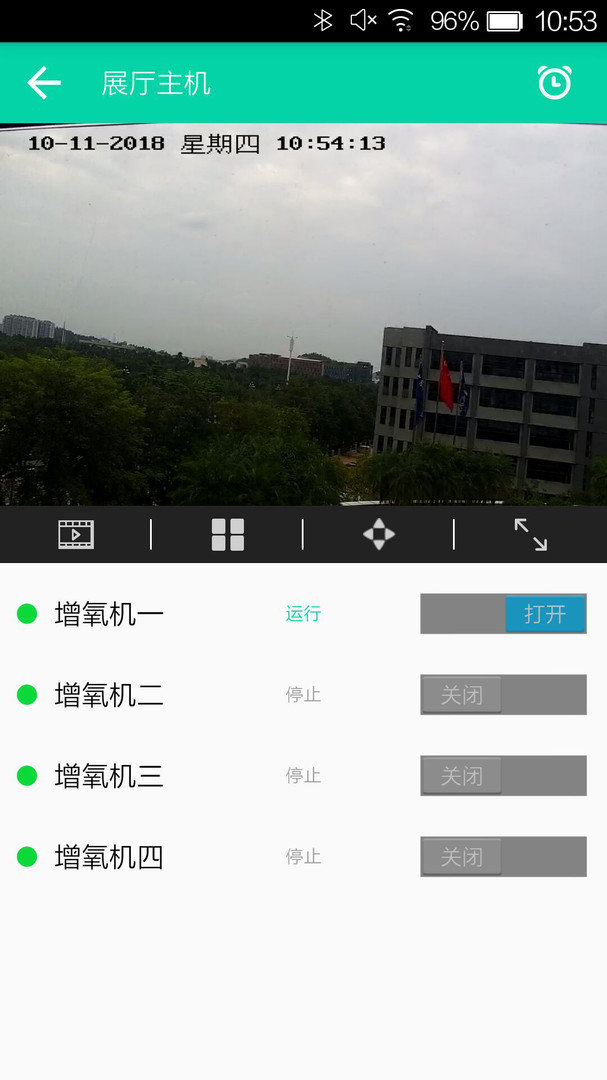Open the alarm clock icon
The width and height of the screenshot is (607, 1080).
(554, 83)
